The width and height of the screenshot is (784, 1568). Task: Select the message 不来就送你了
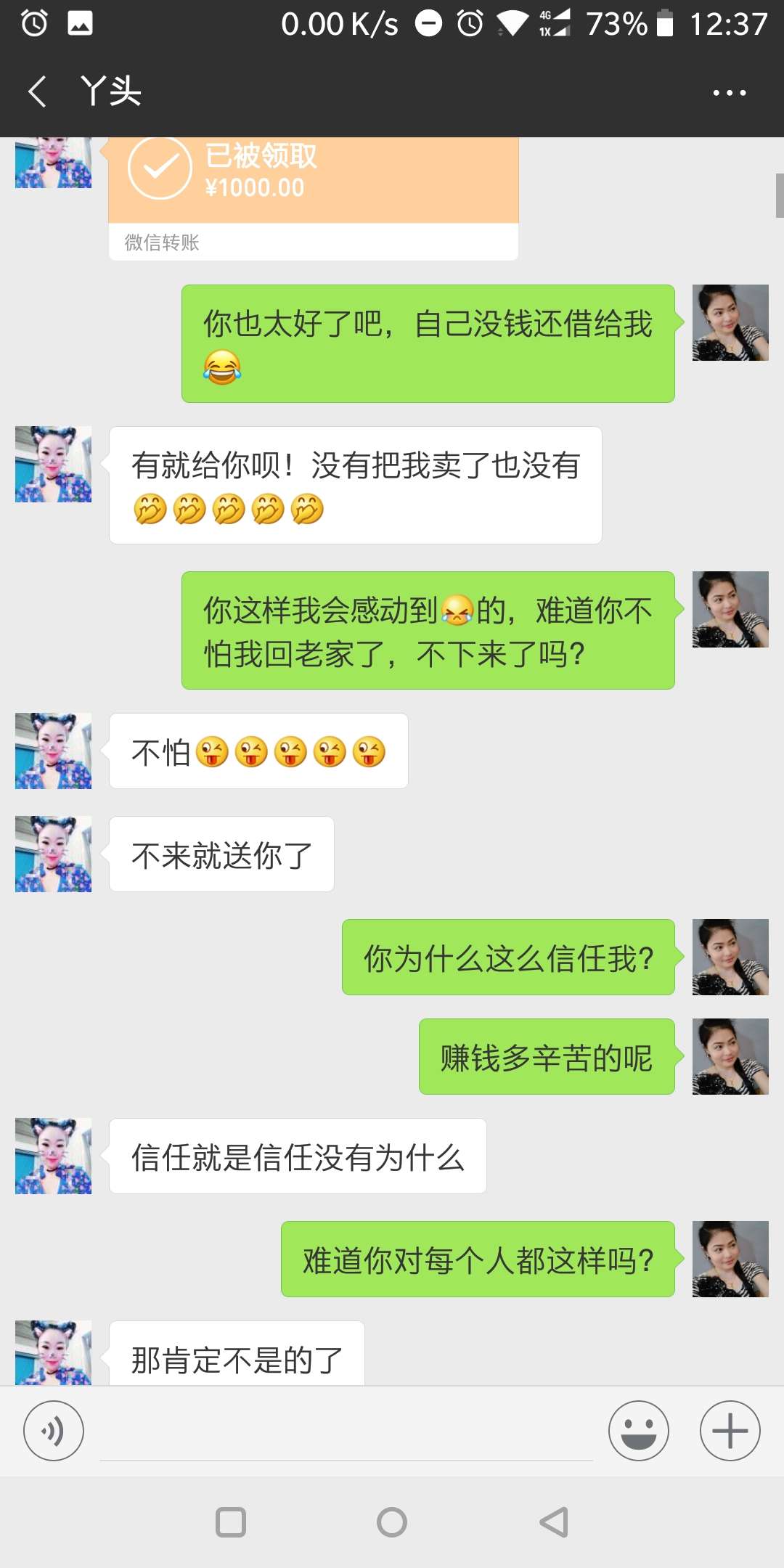tap(220, 854)
